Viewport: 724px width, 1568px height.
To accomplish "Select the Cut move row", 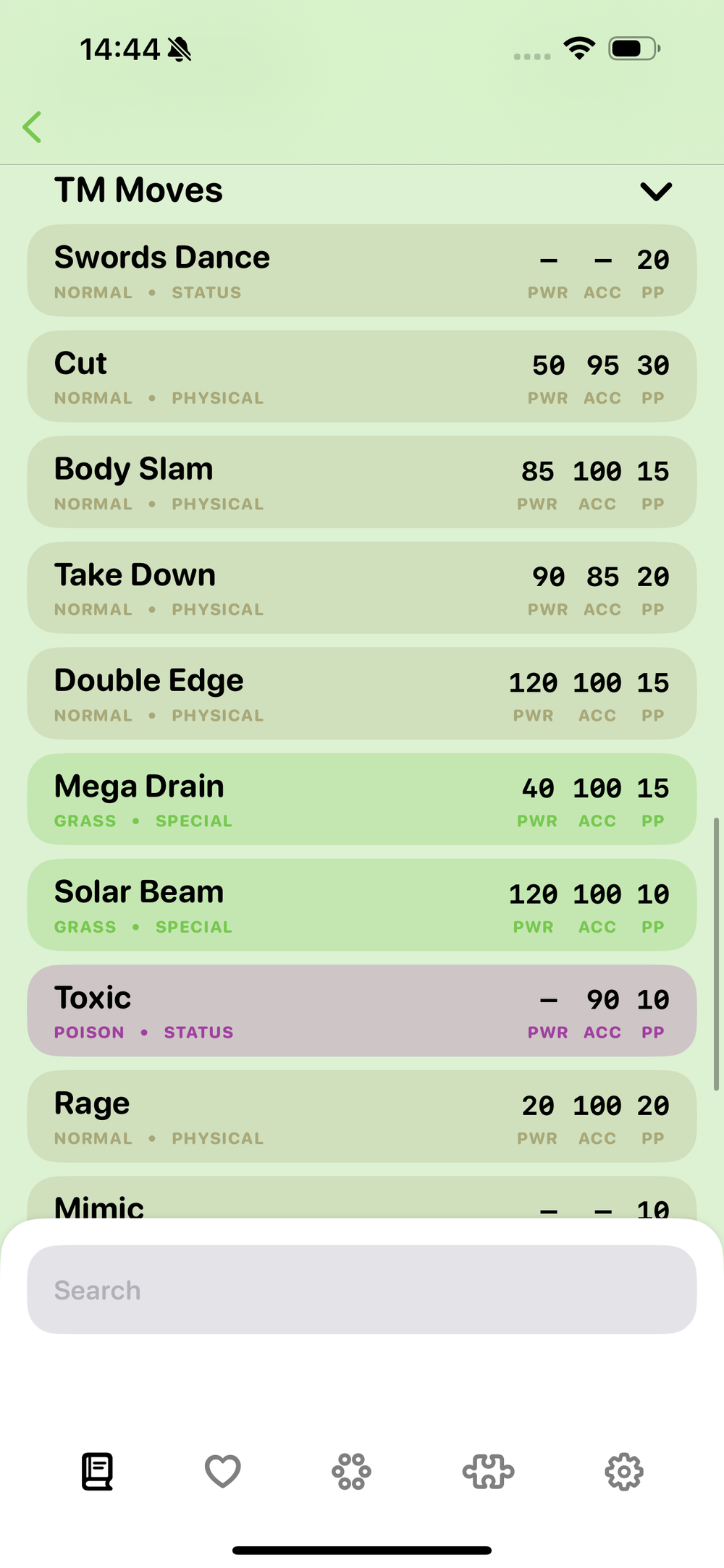I will 362,376.
